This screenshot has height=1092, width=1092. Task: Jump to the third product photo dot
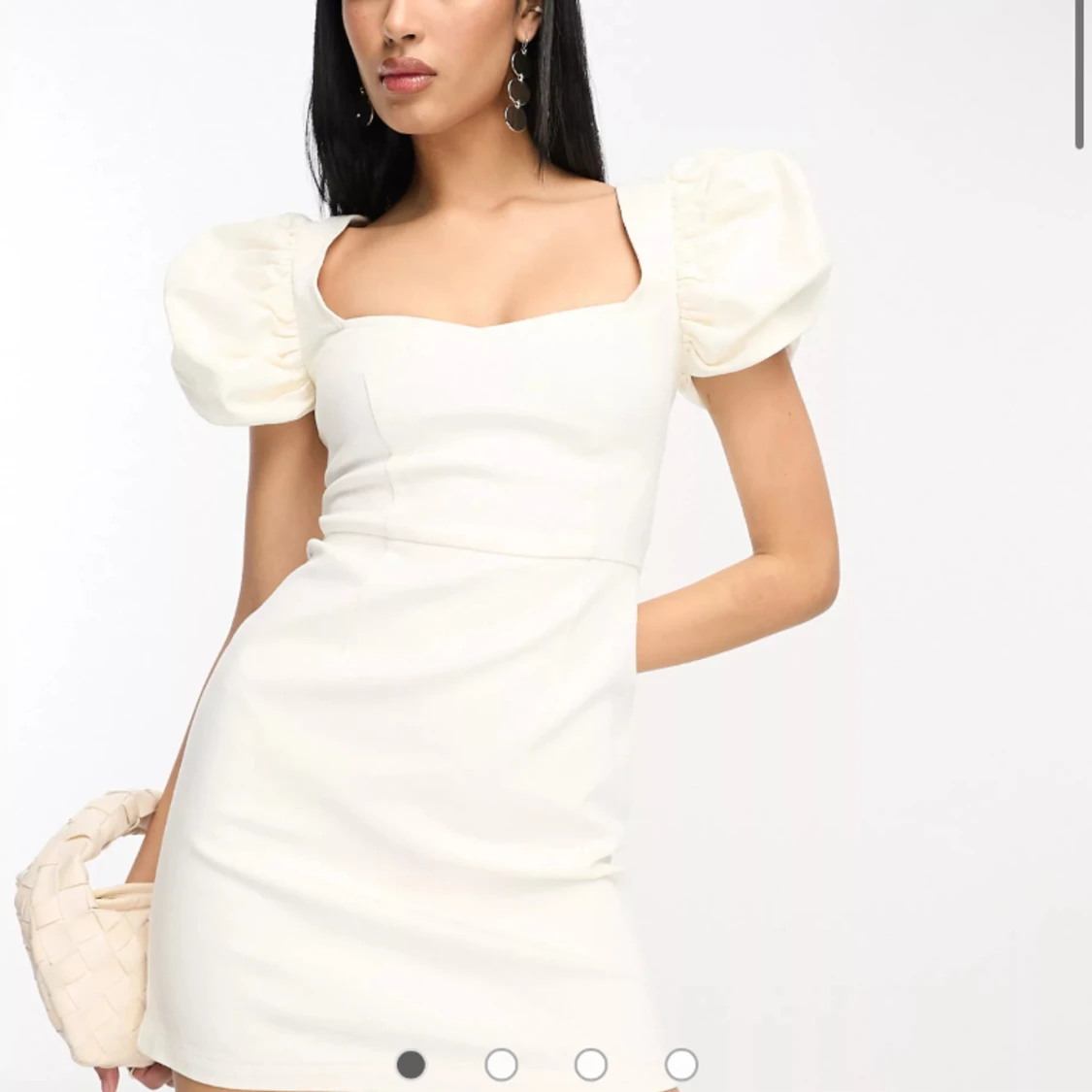pos(591,1064)
